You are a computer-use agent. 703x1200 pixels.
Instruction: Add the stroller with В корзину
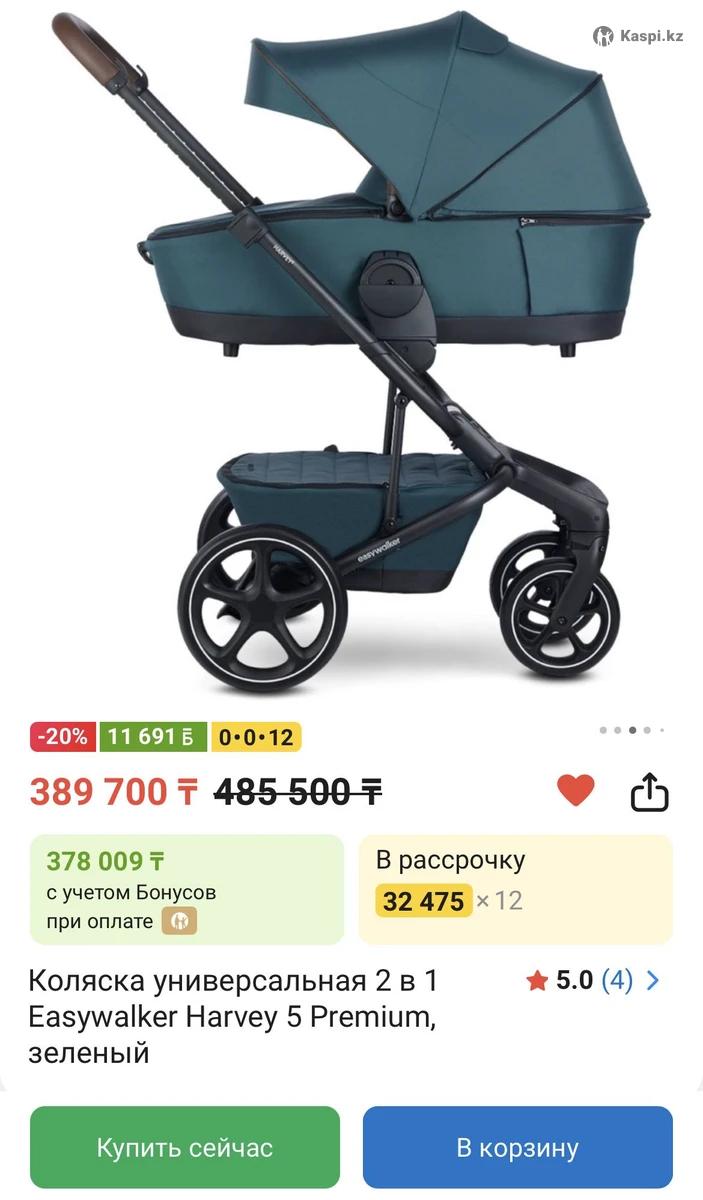517,1147
